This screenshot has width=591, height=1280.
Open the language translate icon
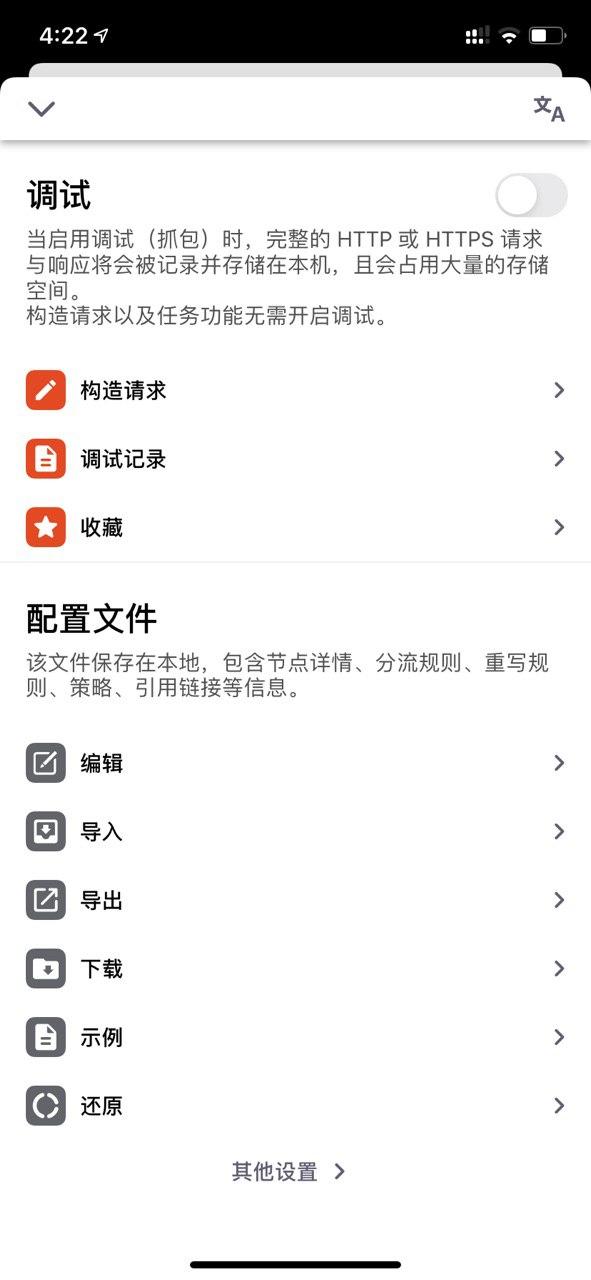(x=548, y=109)
